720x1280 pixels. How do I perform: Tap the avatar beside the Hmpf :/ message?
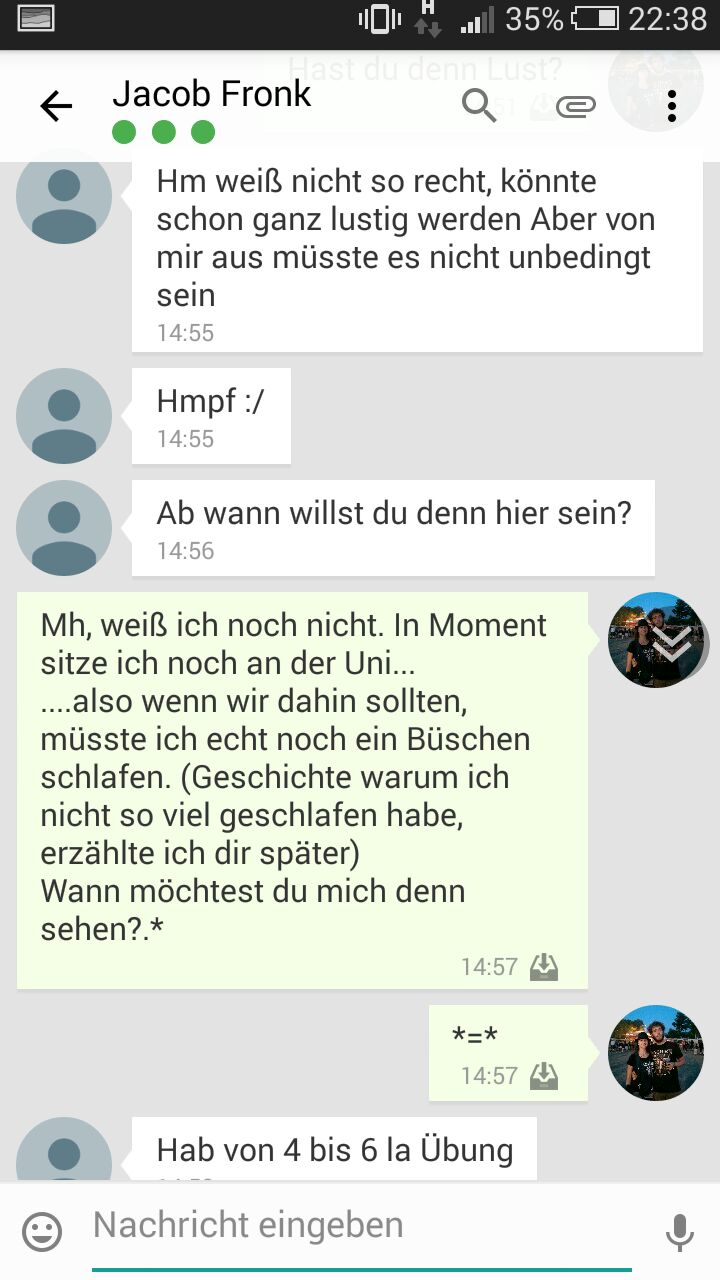point(64,416)
